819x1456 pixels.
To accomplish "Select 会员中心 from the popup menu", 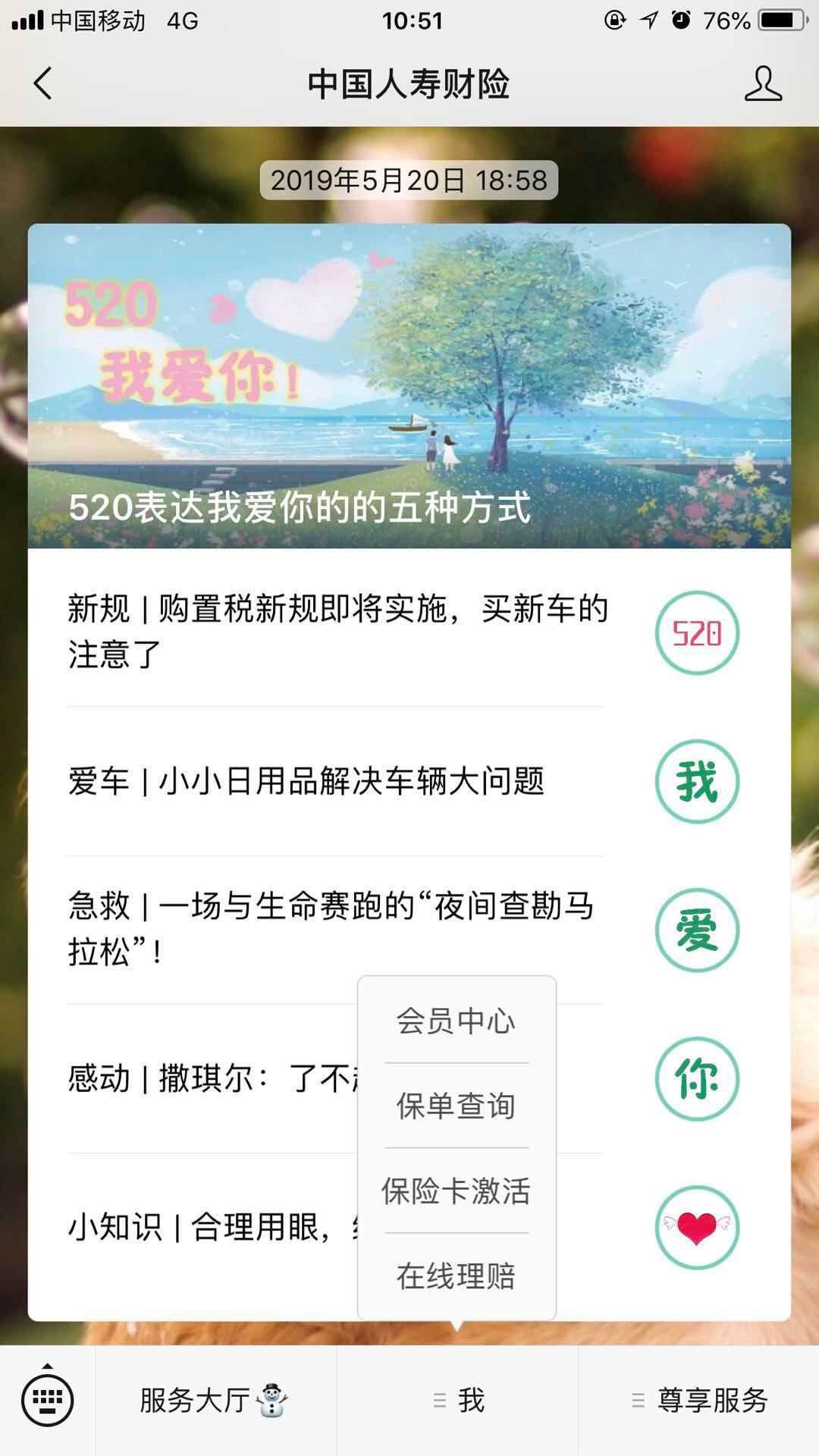I will pos(456,1021).
